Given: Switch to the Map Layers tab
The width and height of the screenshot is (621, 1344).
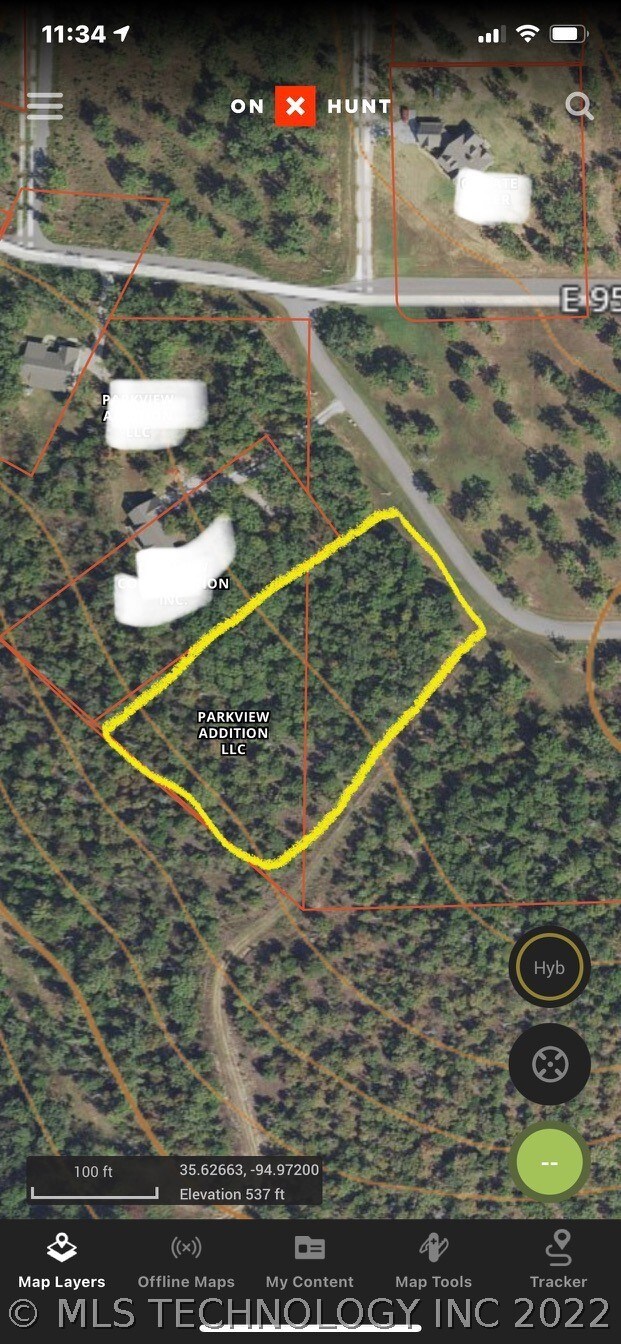Looking at the screenshot, I should [x=62, y=1262].
